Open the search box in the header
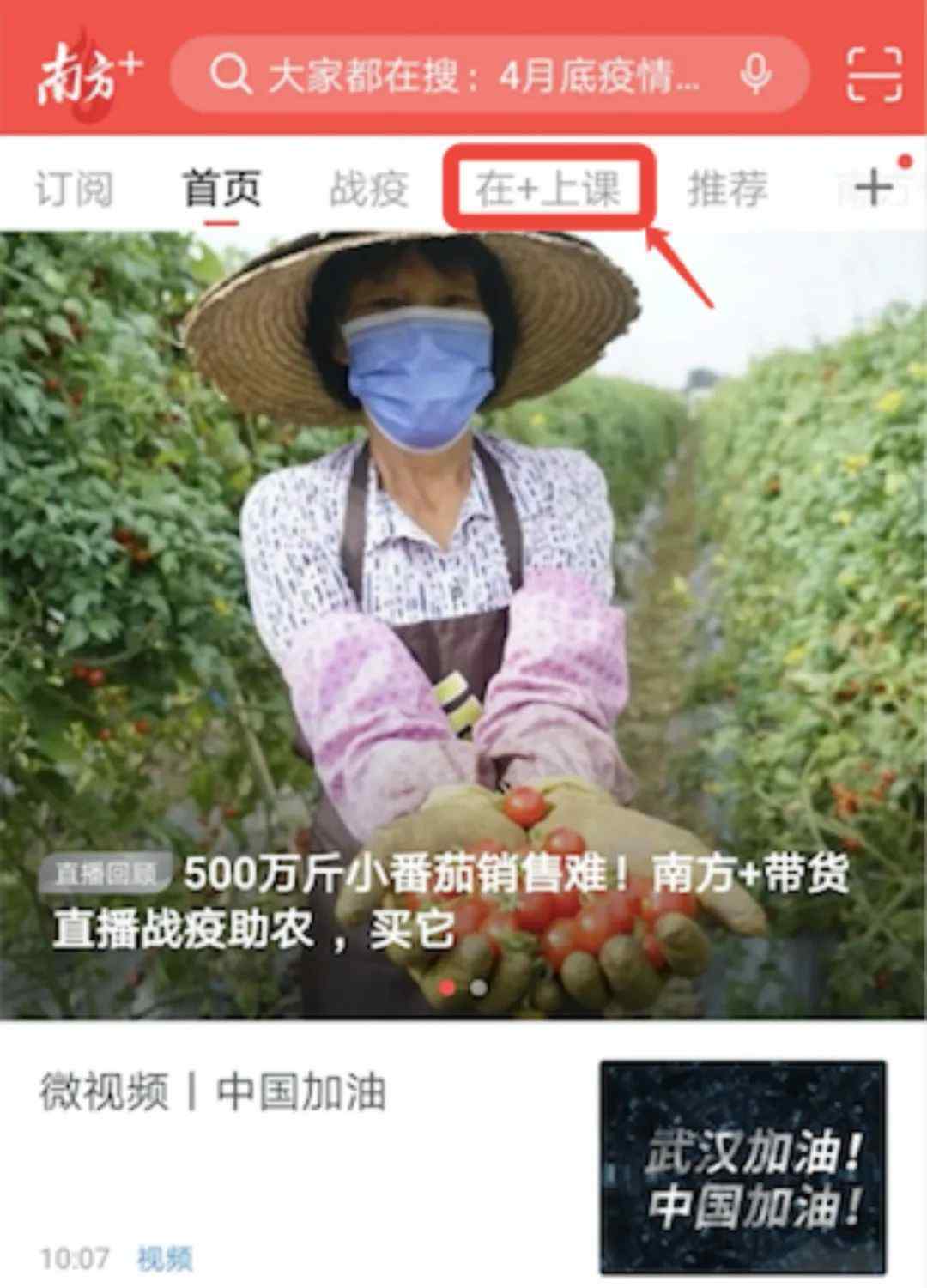This screenshot has height=1288, width=927. (481, 76)
